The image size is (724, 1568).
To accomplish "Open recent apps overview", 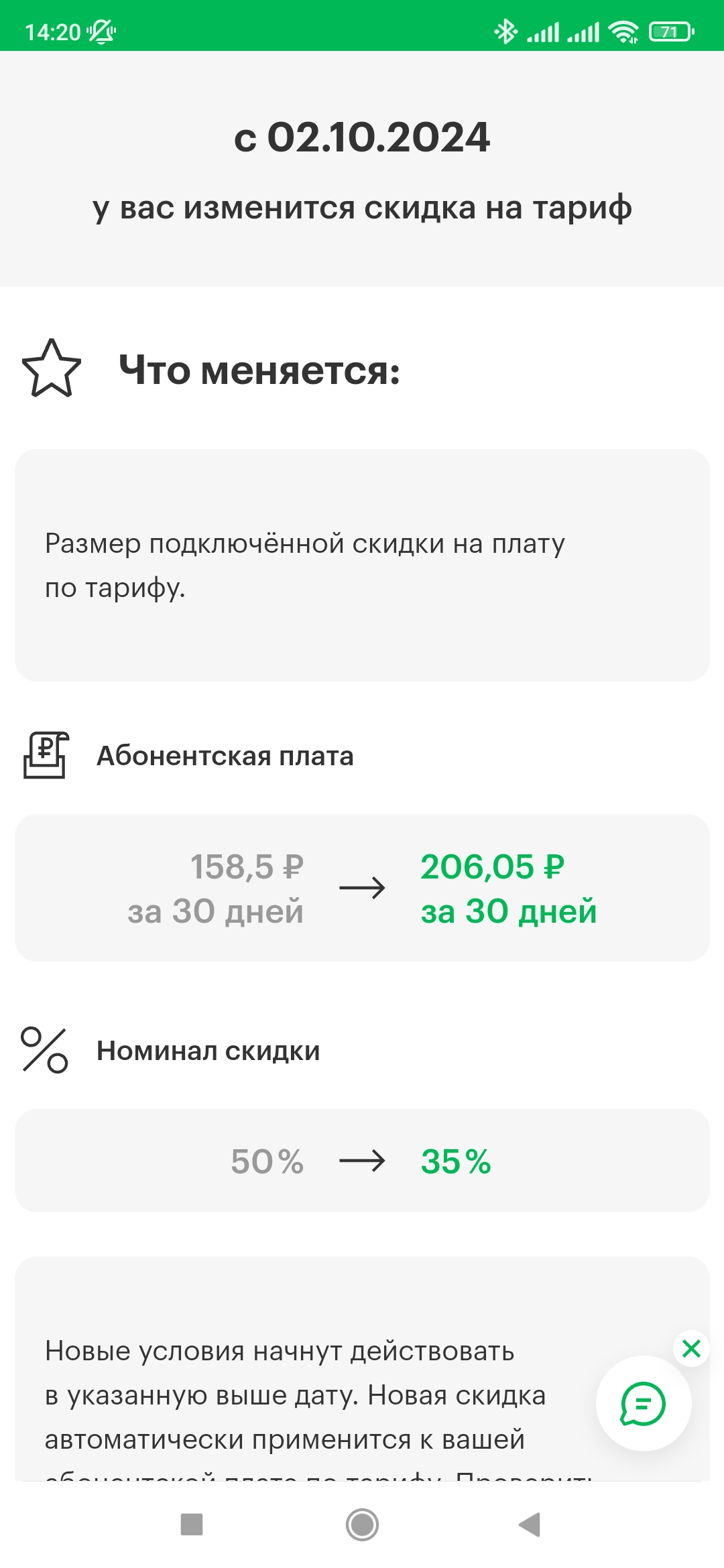I will pyautogui.click(x=192, y=1524).
